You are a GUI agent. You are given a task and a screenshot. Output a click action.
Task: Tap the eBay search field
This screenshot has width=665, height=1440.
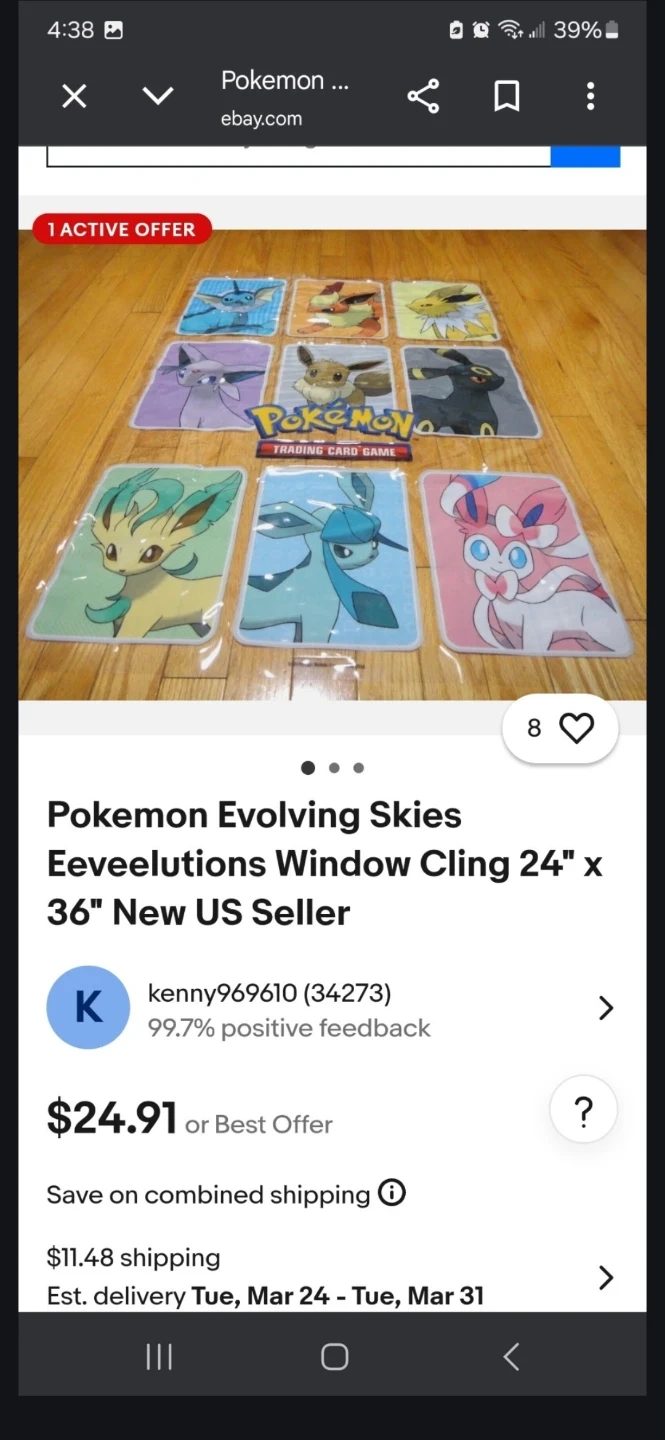(298, 156)
